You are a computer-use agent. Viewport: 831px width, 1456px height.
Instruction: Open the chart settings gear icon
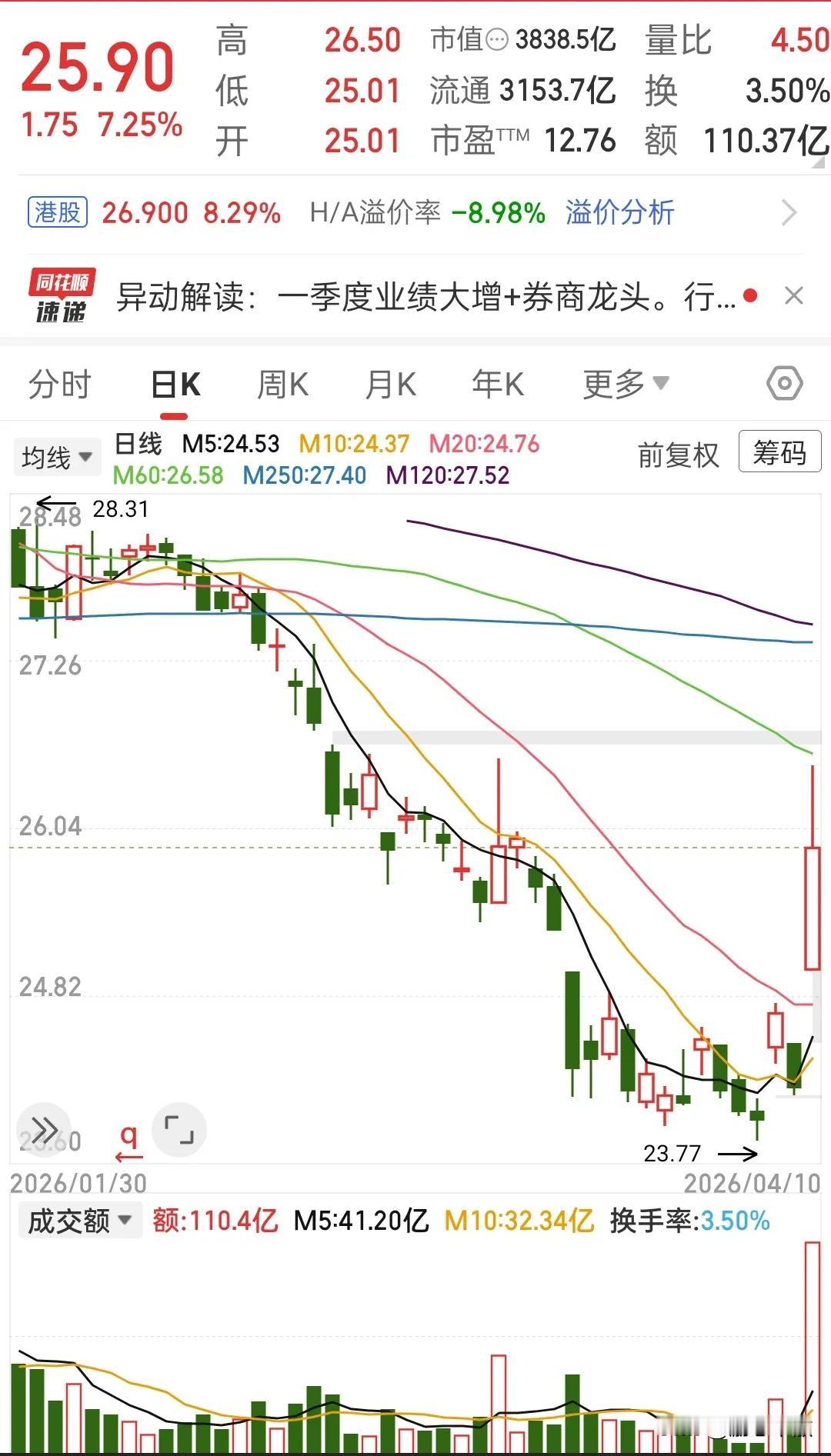[784, 382]
